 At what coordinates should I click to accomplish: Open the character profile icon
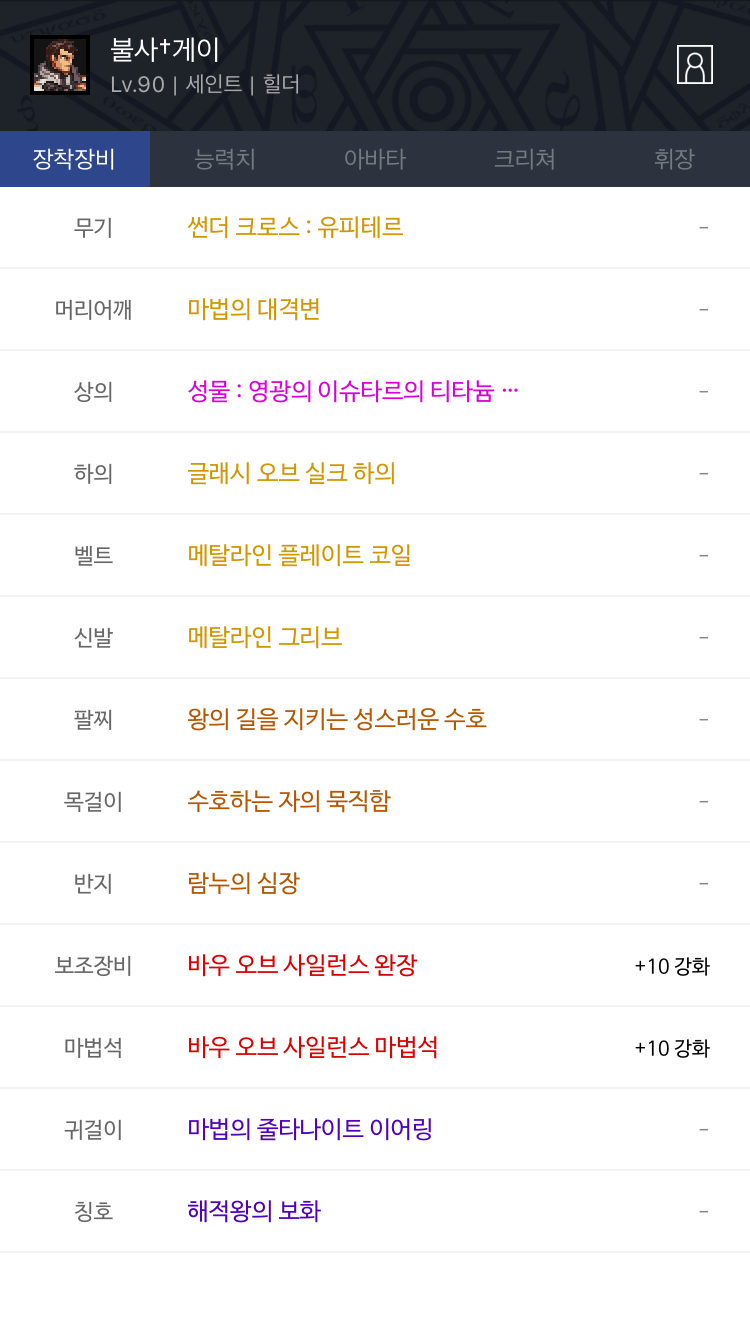tap(695, 64)
